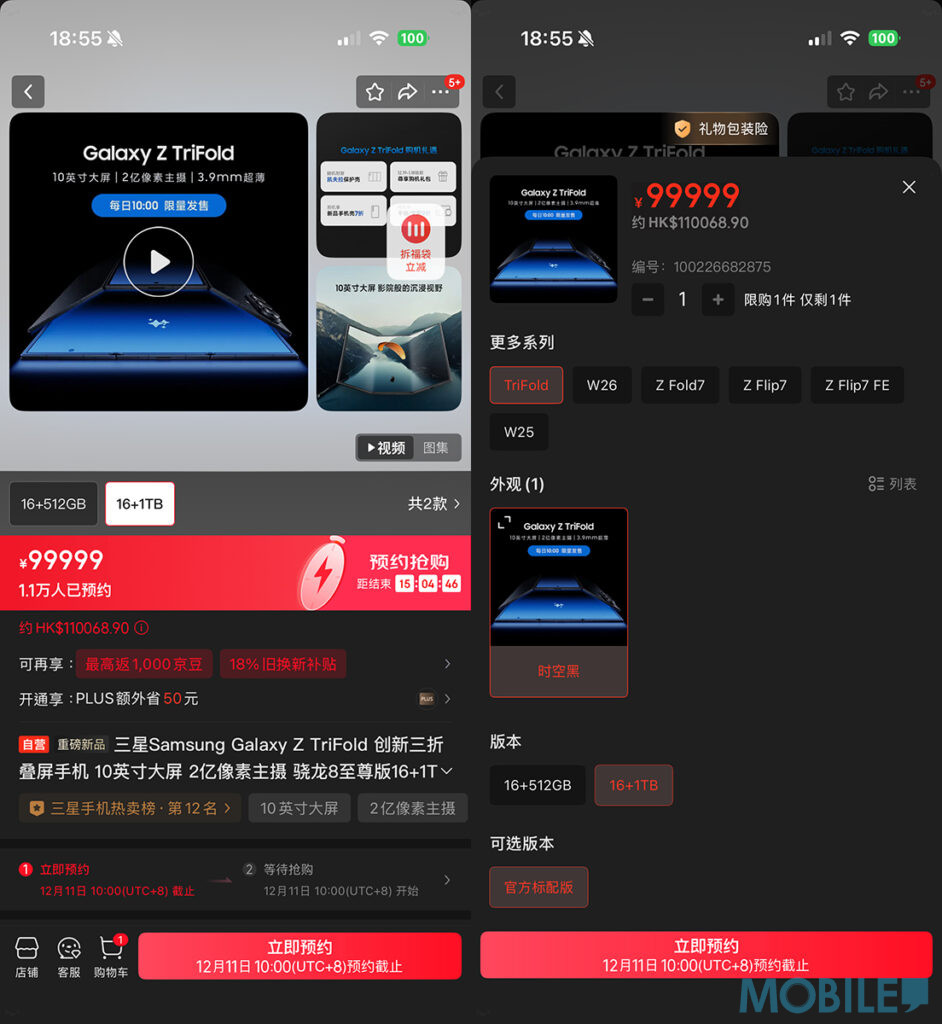Choose the 官方标配版 option

click(539, 887)
